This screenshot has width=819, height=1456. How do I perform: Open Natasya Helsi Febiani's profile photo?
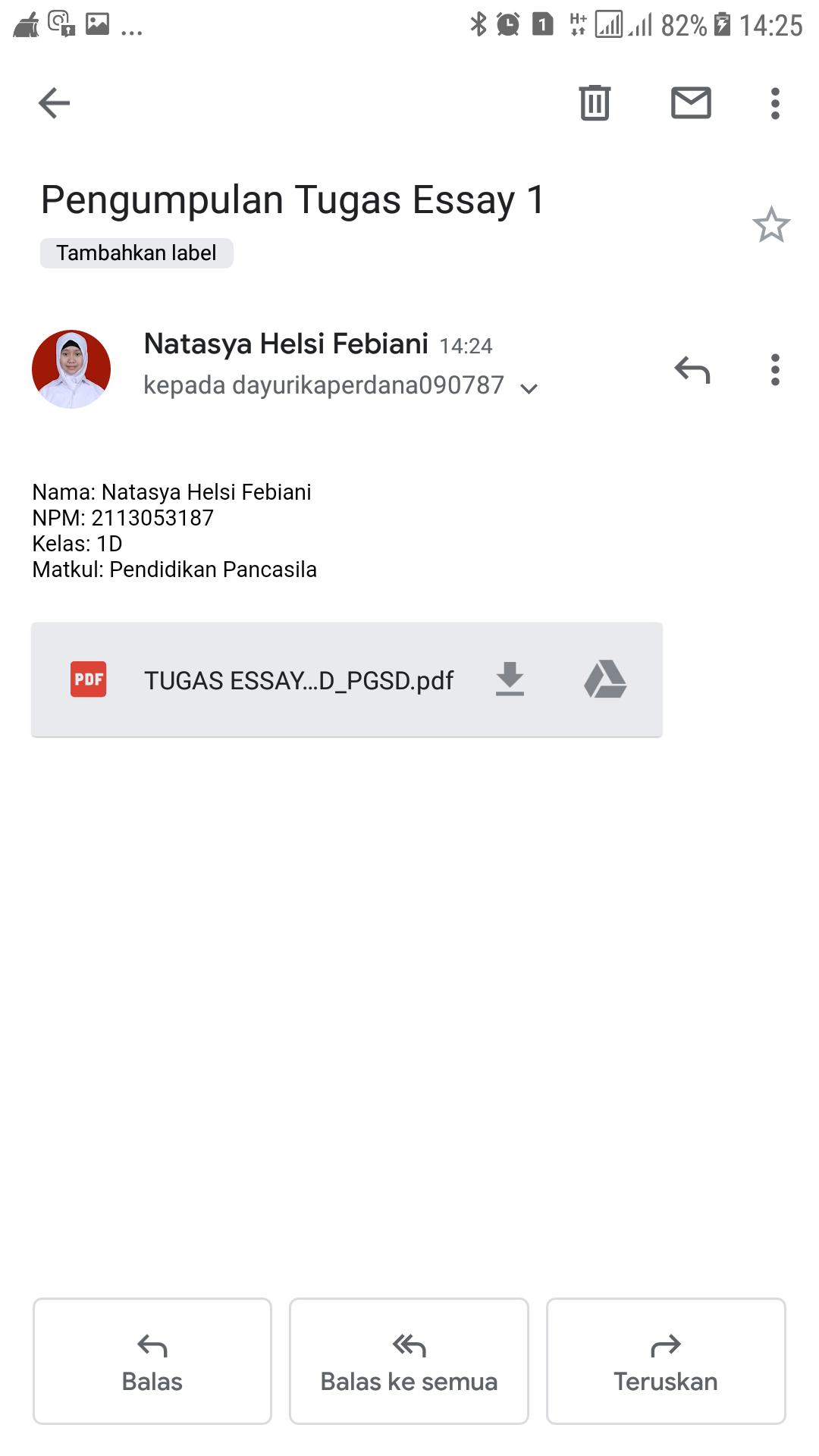[x=71, y=369]
